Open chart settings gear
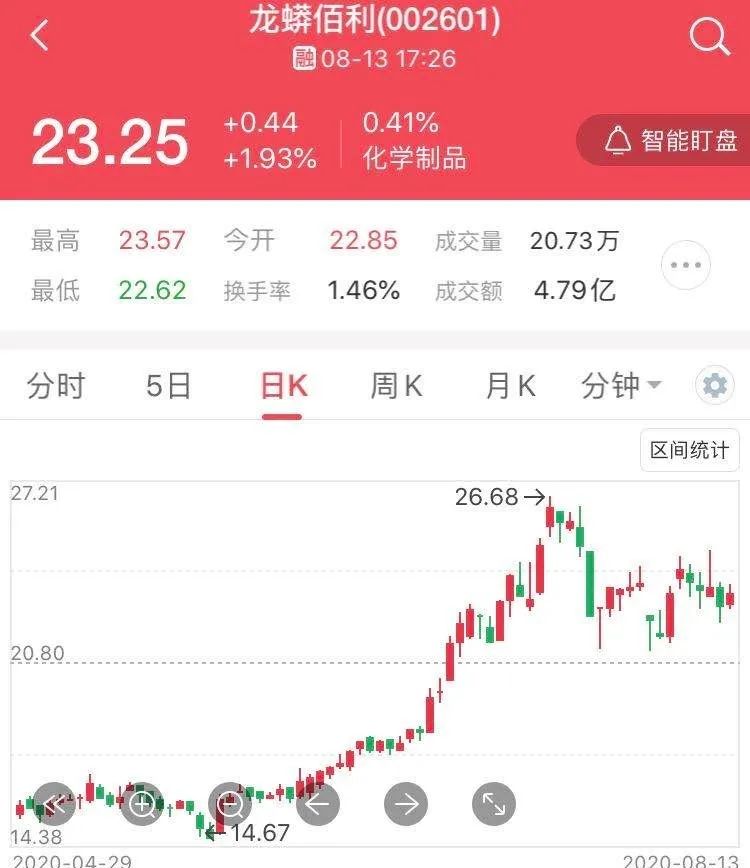 click(715, 387)
